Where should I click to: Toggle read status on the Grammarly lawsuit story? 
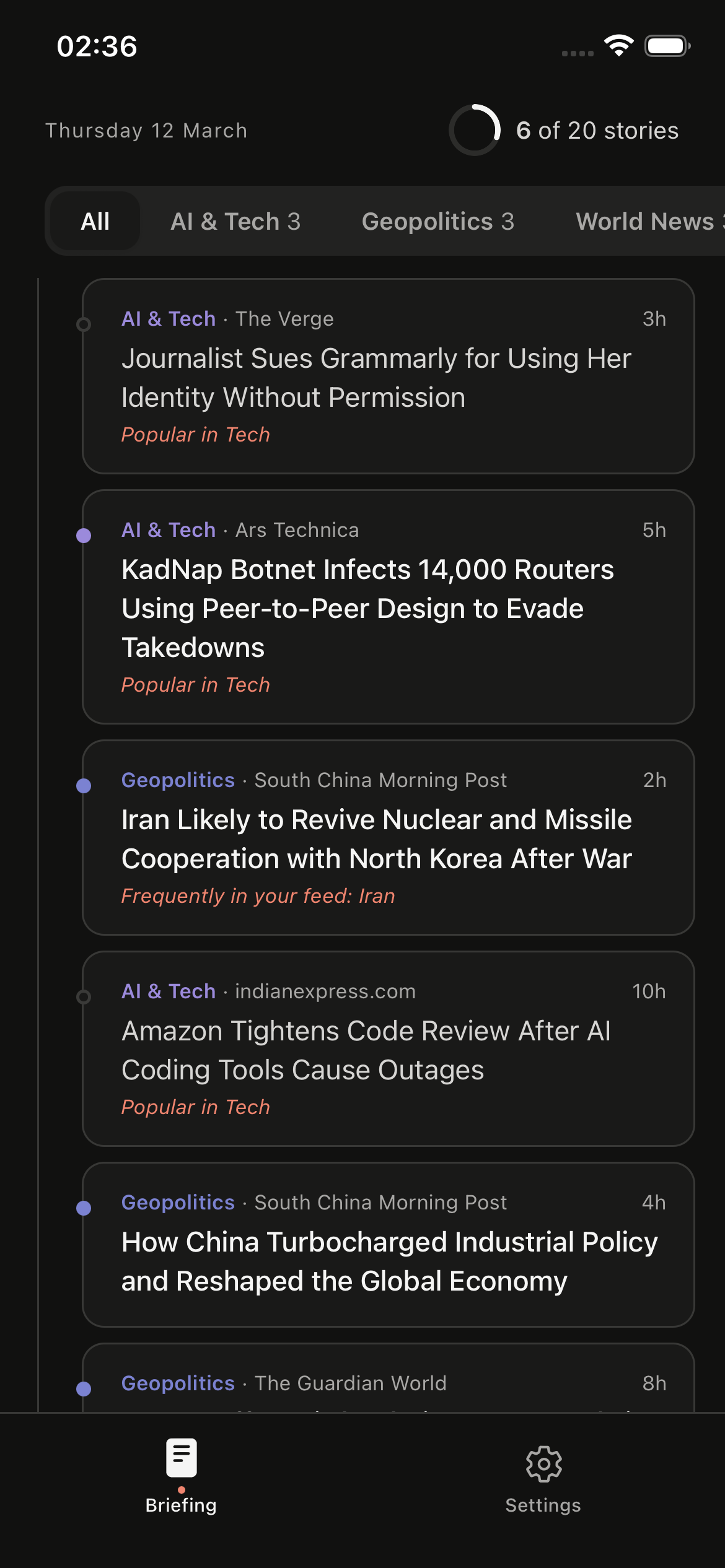[84, 324]
